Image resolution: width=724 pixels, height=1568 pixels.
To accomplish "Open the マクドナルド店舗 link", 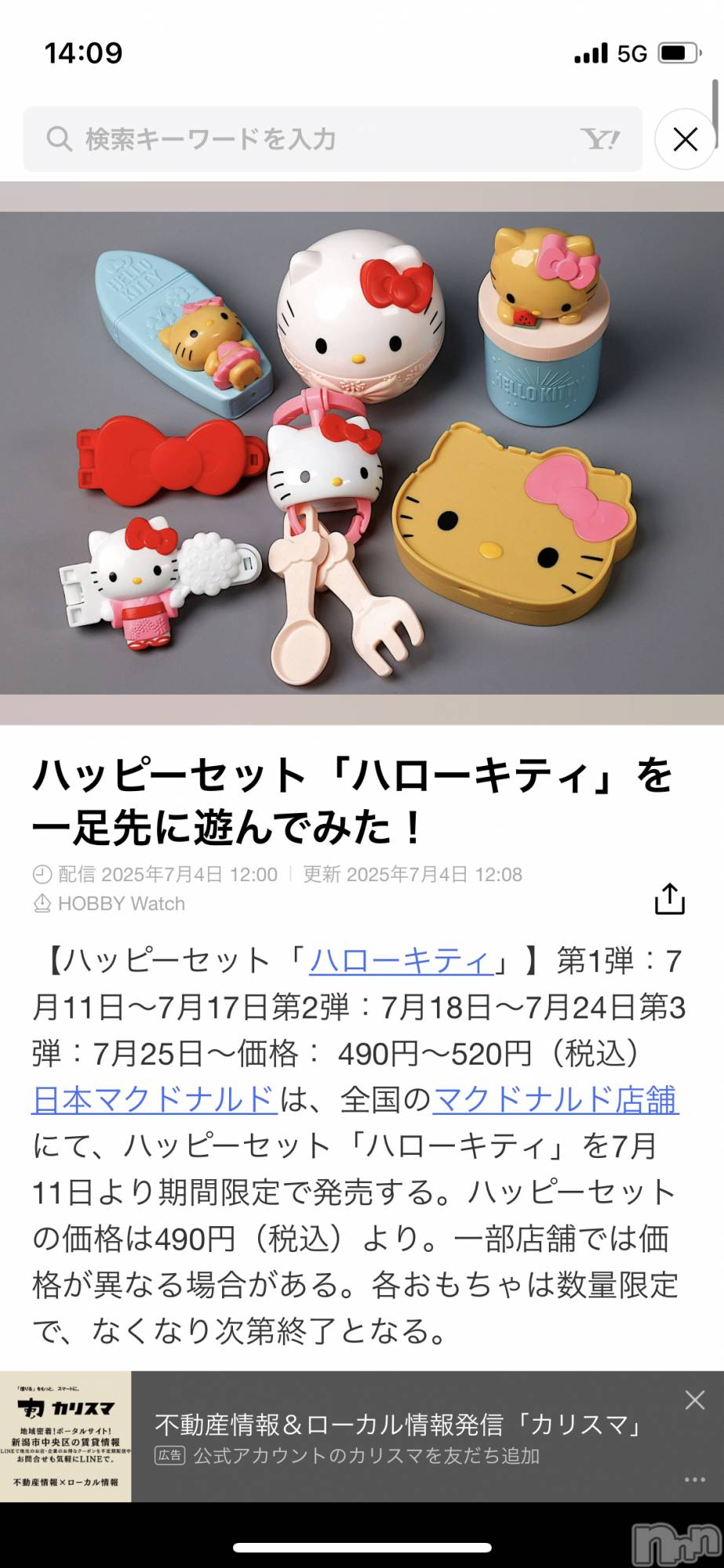I will pyautogui.click(x=555, y=1100).
